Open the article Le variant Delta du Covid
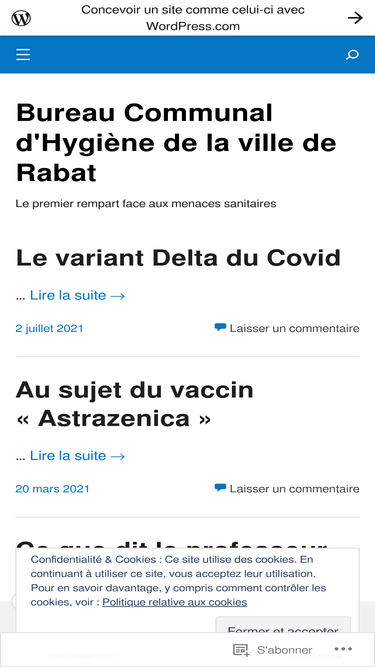Screen dimensions: 375x667 [x=178, y=258]
